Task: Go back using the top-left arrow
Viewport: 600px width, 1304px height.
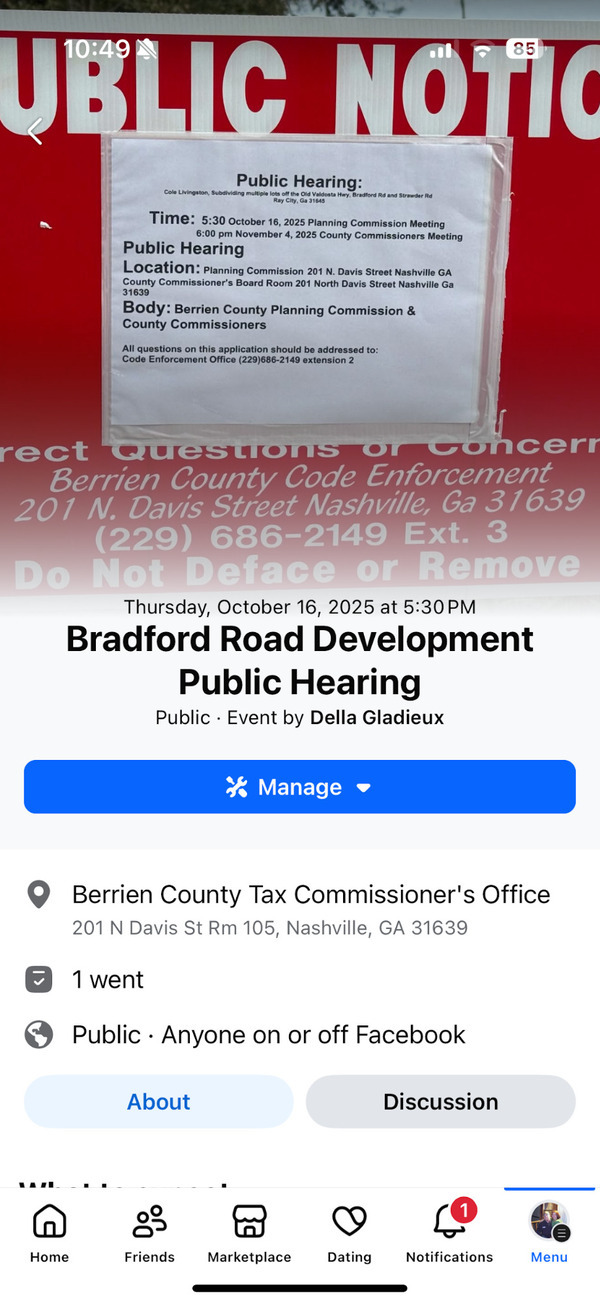Action: tap(35, 131)
